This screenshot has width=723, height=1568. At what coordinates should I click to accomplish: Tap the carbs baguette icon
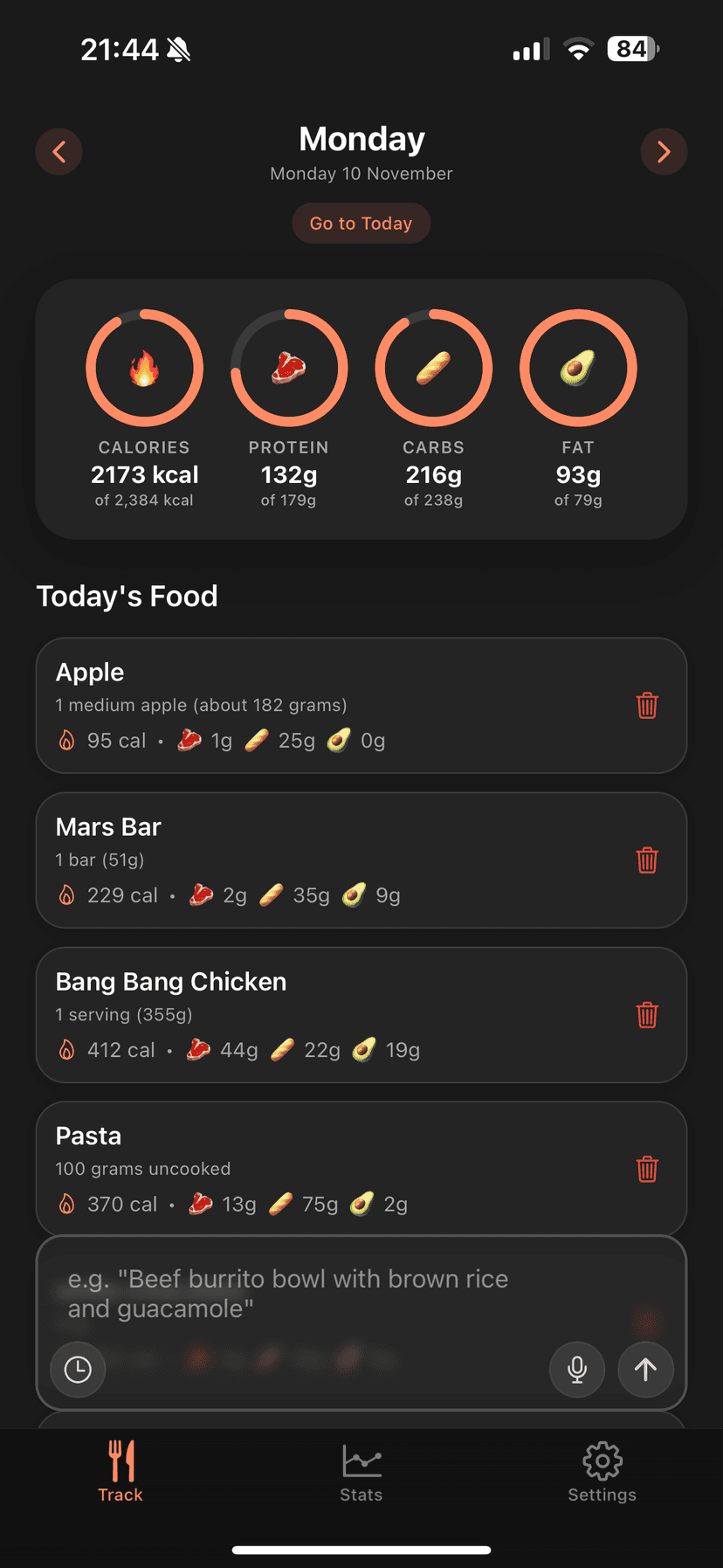click(x=433, y=367)
